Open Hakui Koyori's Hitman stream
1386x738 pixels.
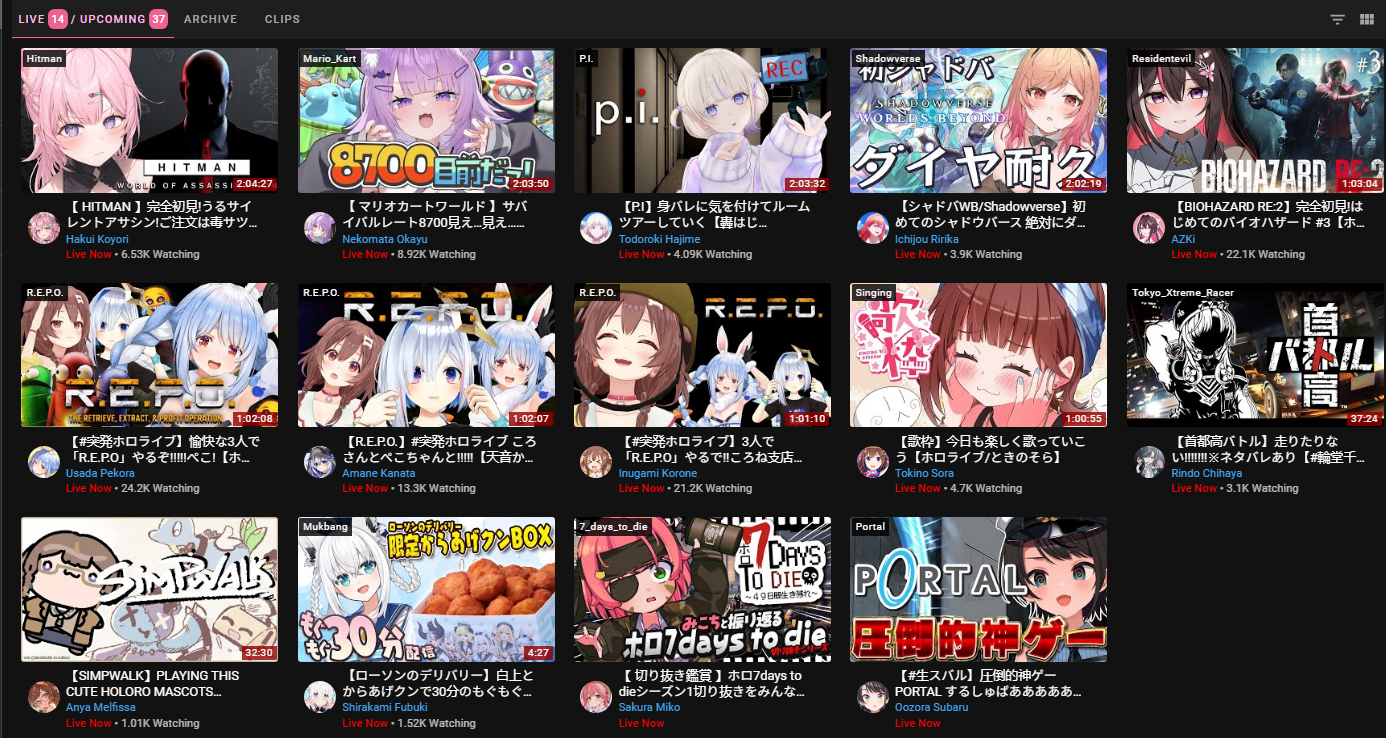point(149,120)
